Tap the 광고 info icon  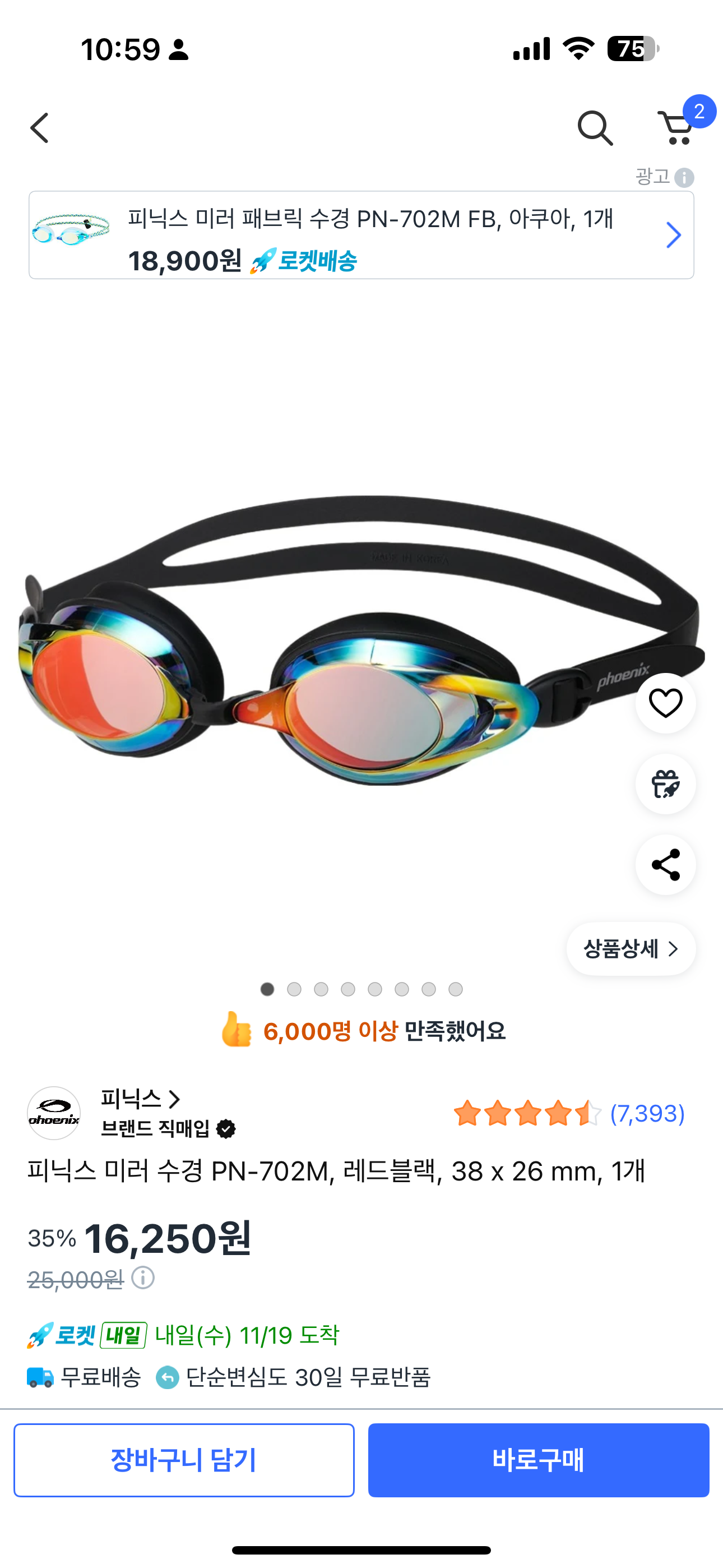tap(684, 178)
